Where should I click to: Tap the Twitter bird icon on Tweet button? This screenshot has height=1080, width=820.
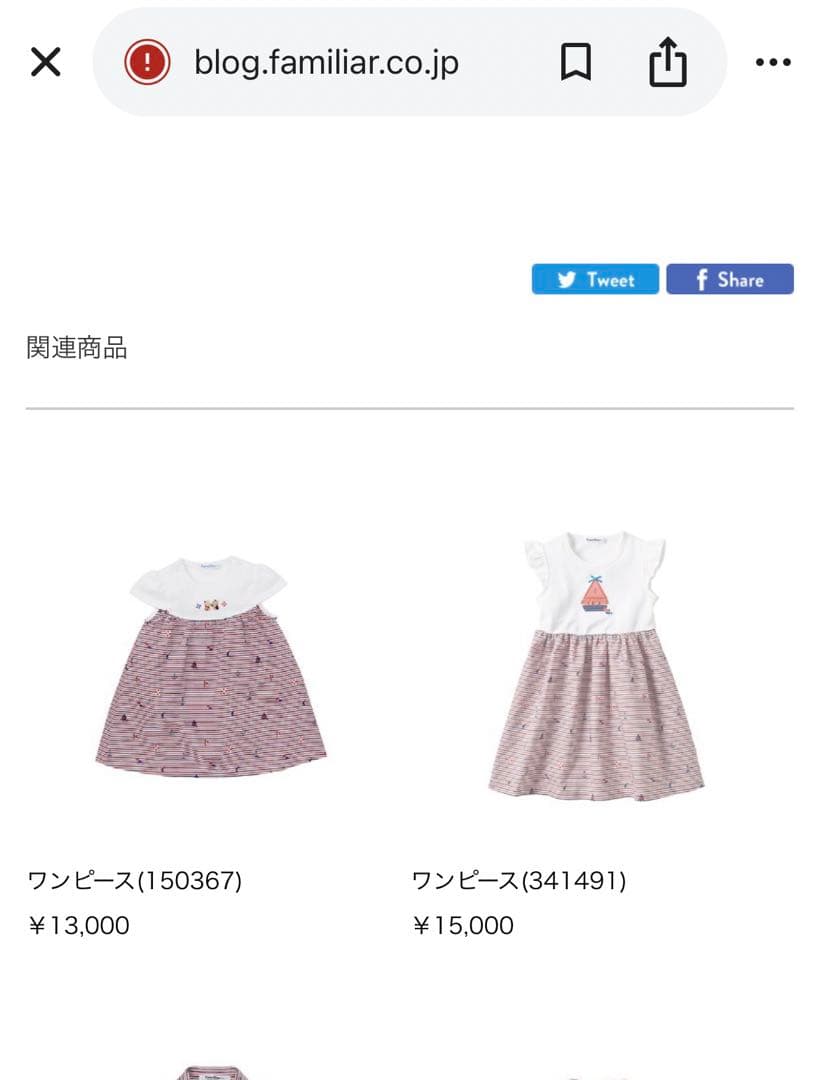coord(566,280)
